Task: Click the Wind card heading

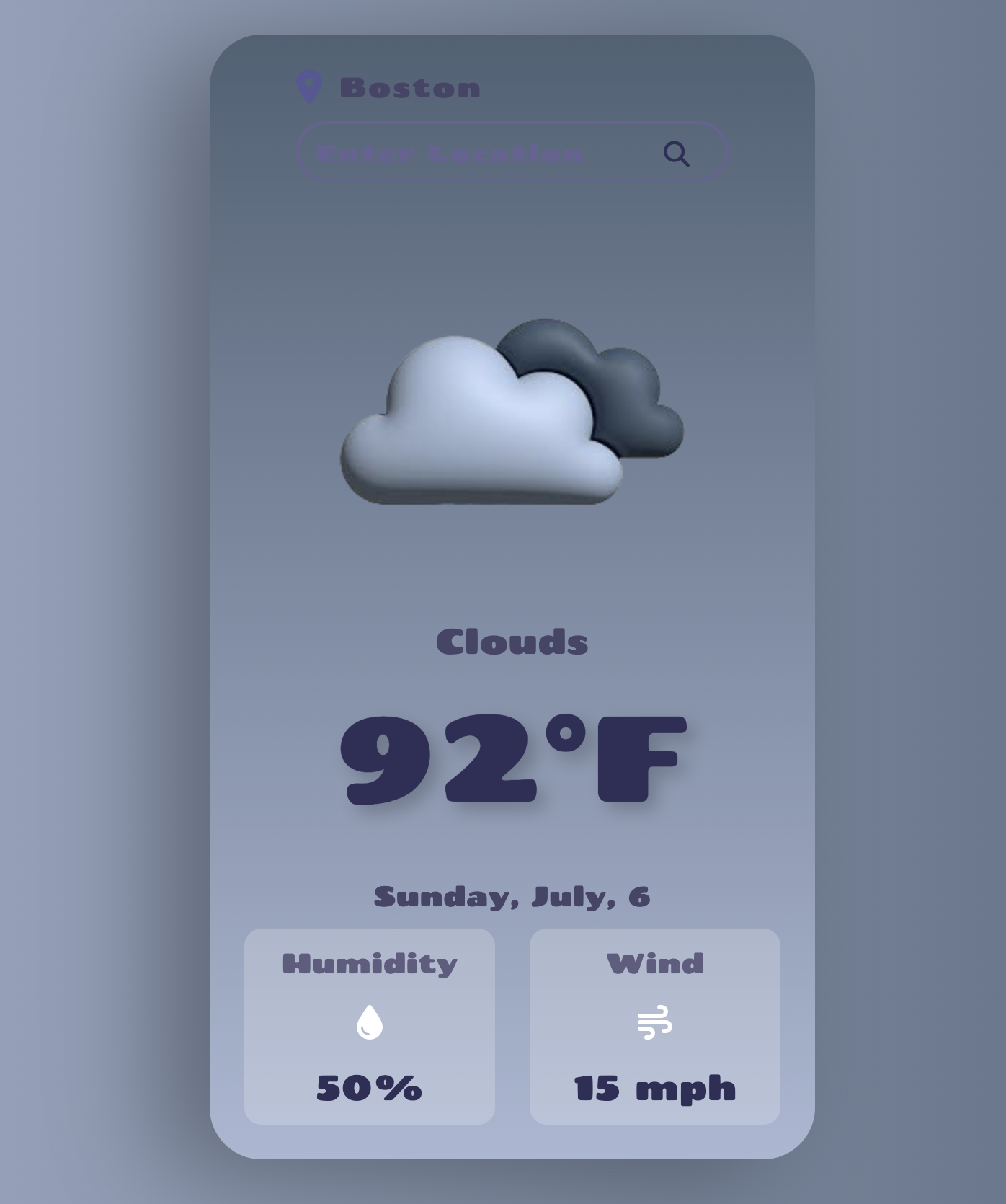Action: tap(656, 961)
